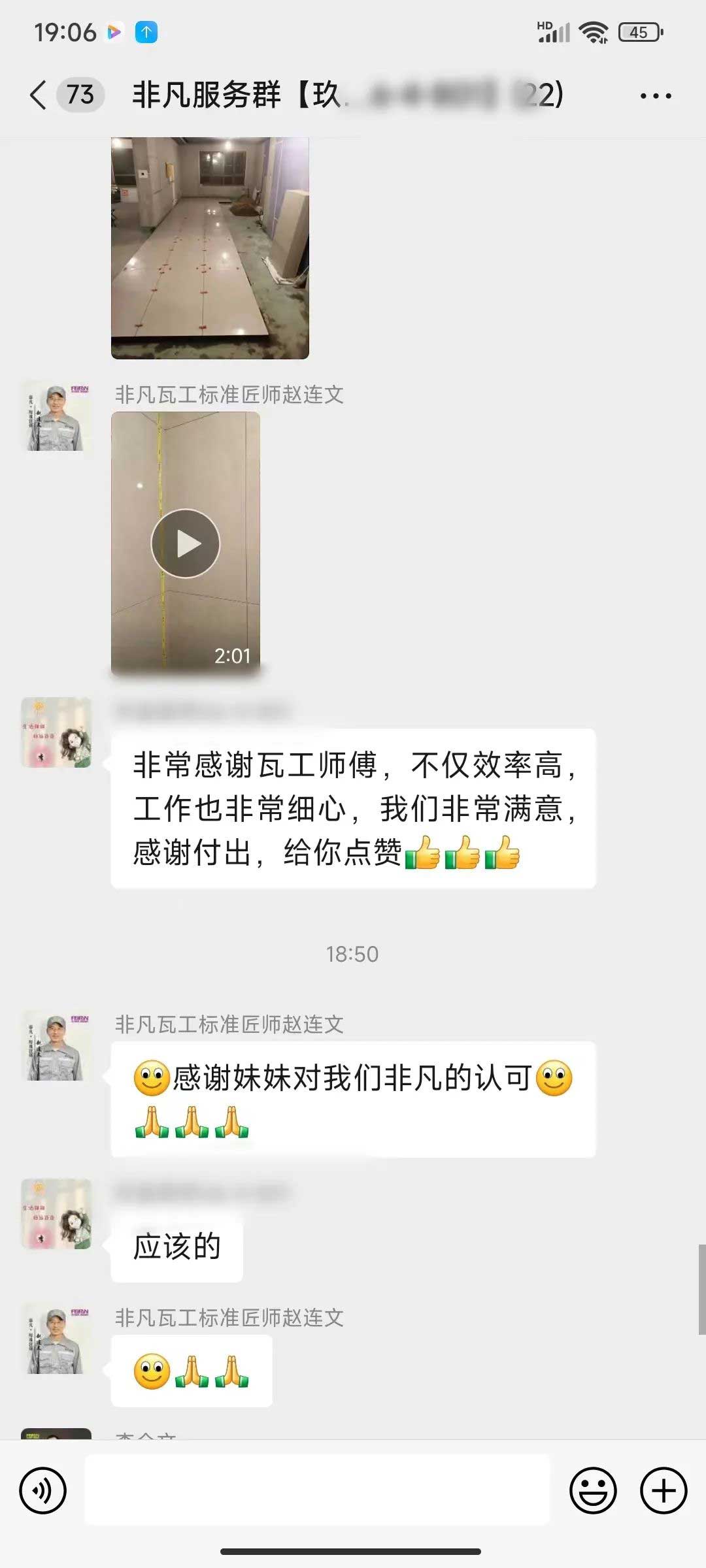
Task: Open the group chat options menu
Action: (x=655, y=96)
